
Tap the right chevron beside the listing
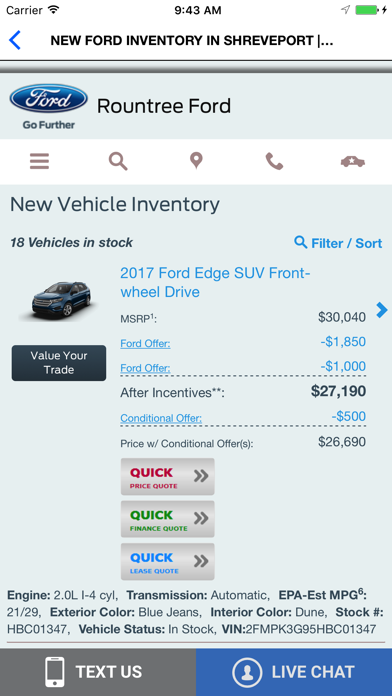[x=382, y=310]
